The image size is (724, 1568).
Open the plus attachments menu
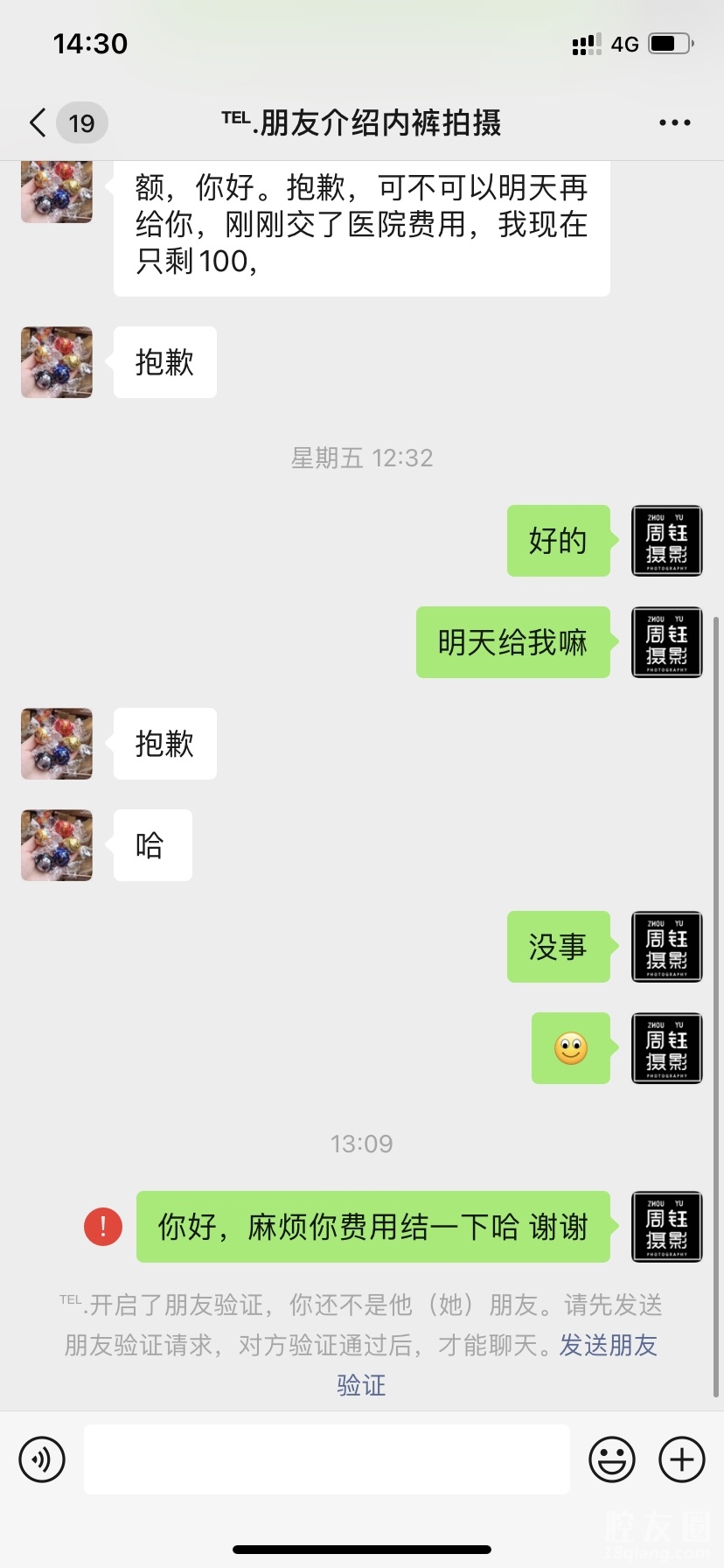point(681,1459)
